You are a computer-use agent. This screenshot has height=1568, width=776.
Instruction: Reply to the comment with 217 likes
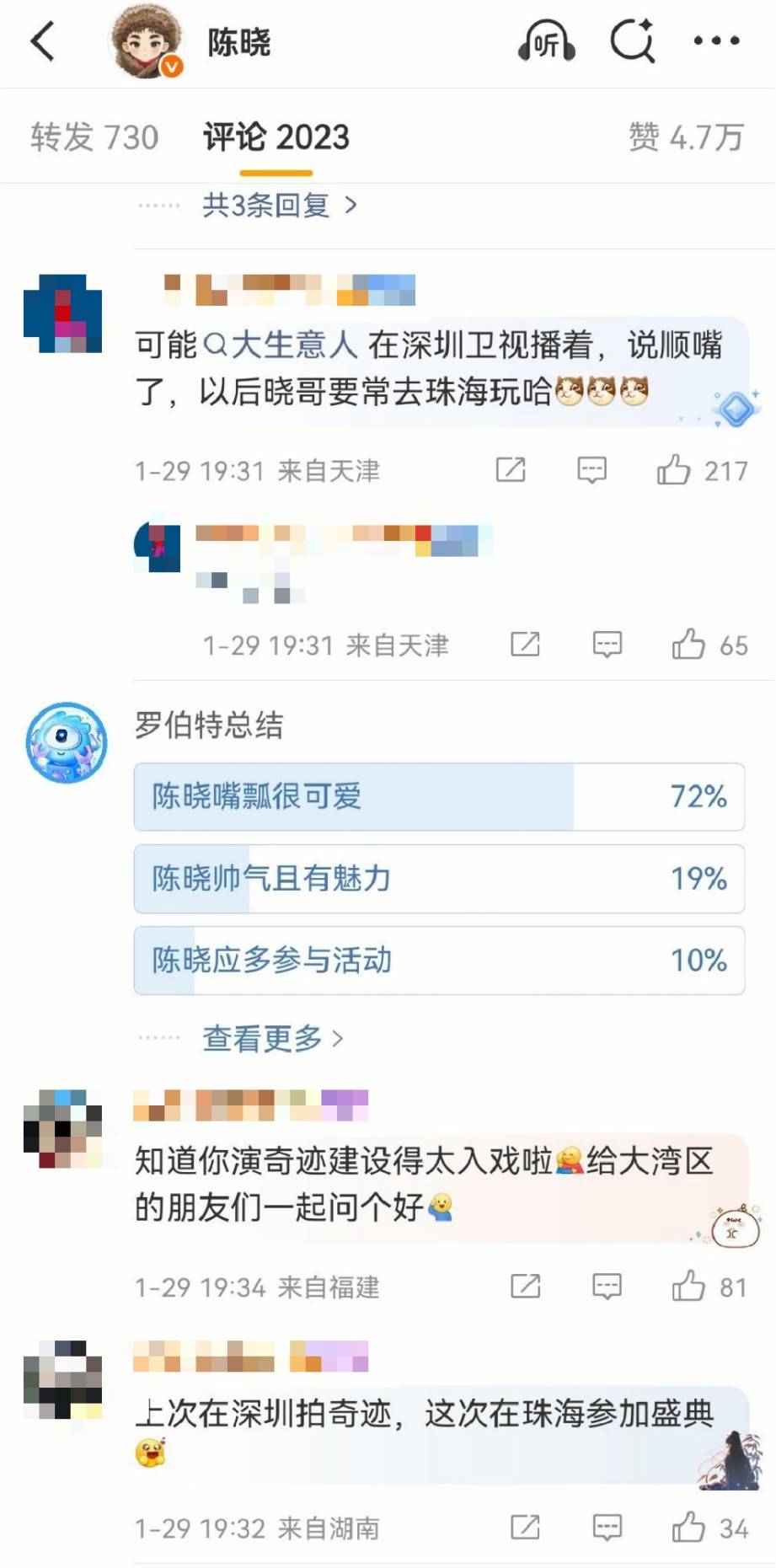click(591, 470)
